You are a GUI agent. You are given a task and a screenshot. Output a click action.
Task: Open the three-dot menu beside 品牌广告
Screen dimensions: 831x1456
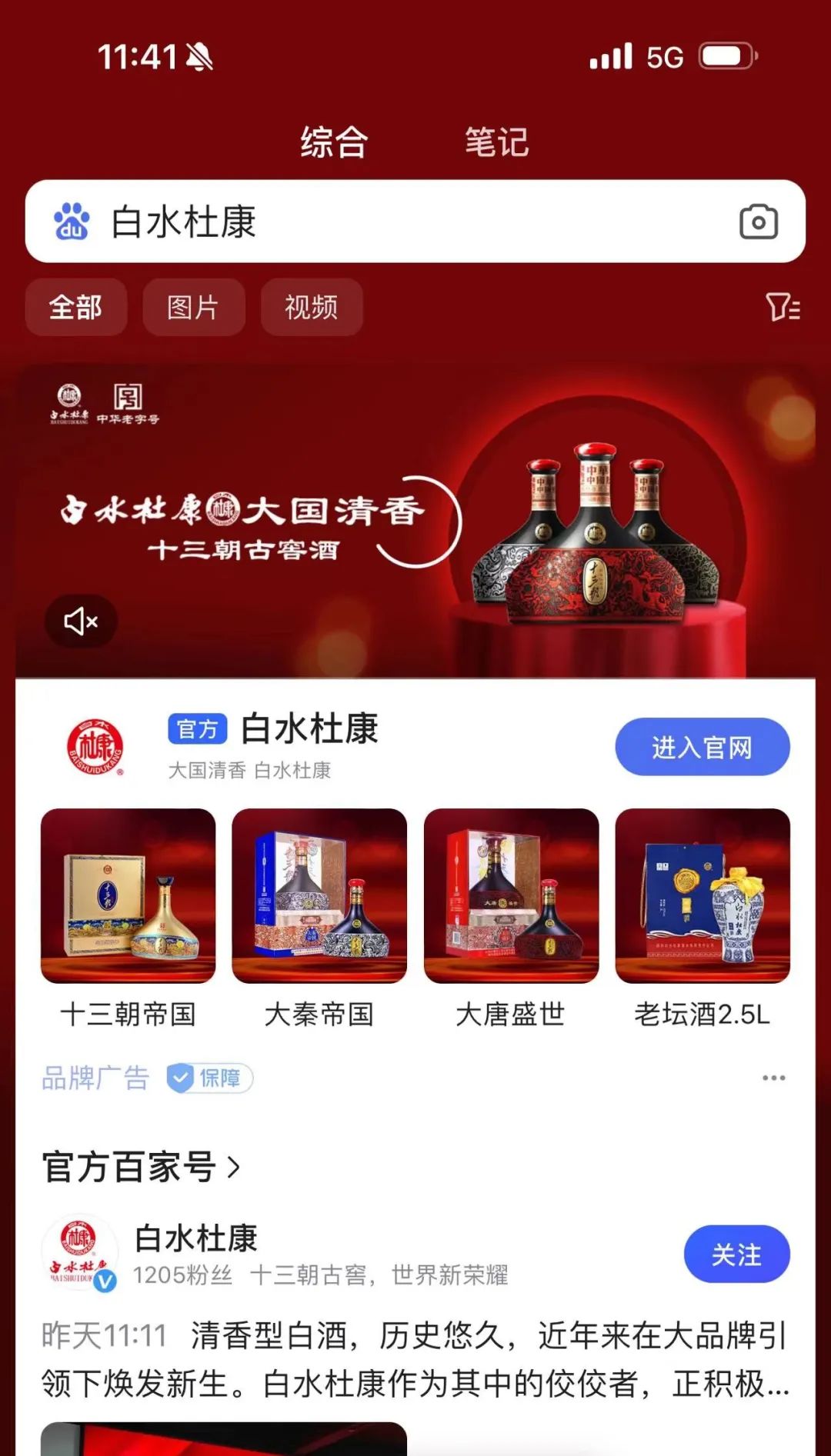click(x=773, y=1078)
